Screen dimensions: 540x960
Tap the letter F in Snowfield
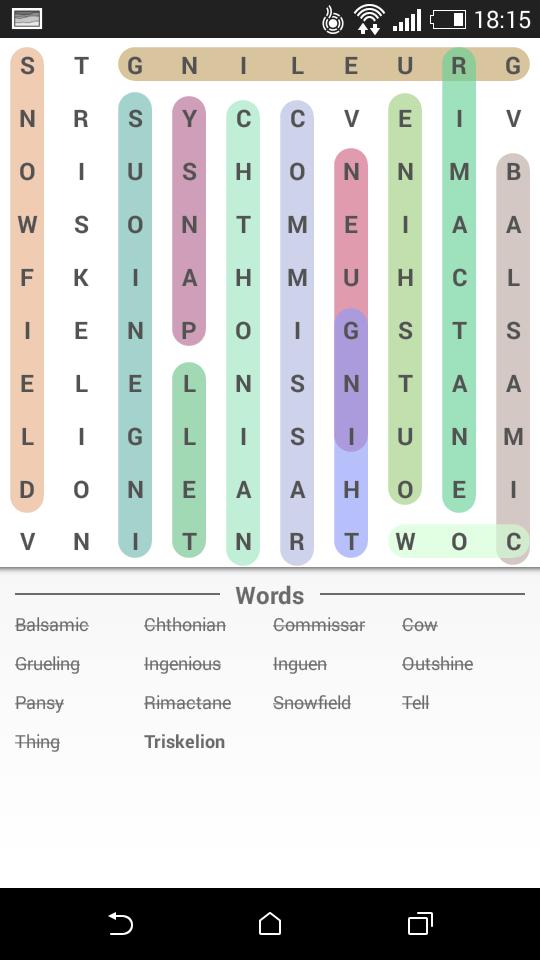tap(27, 277)
